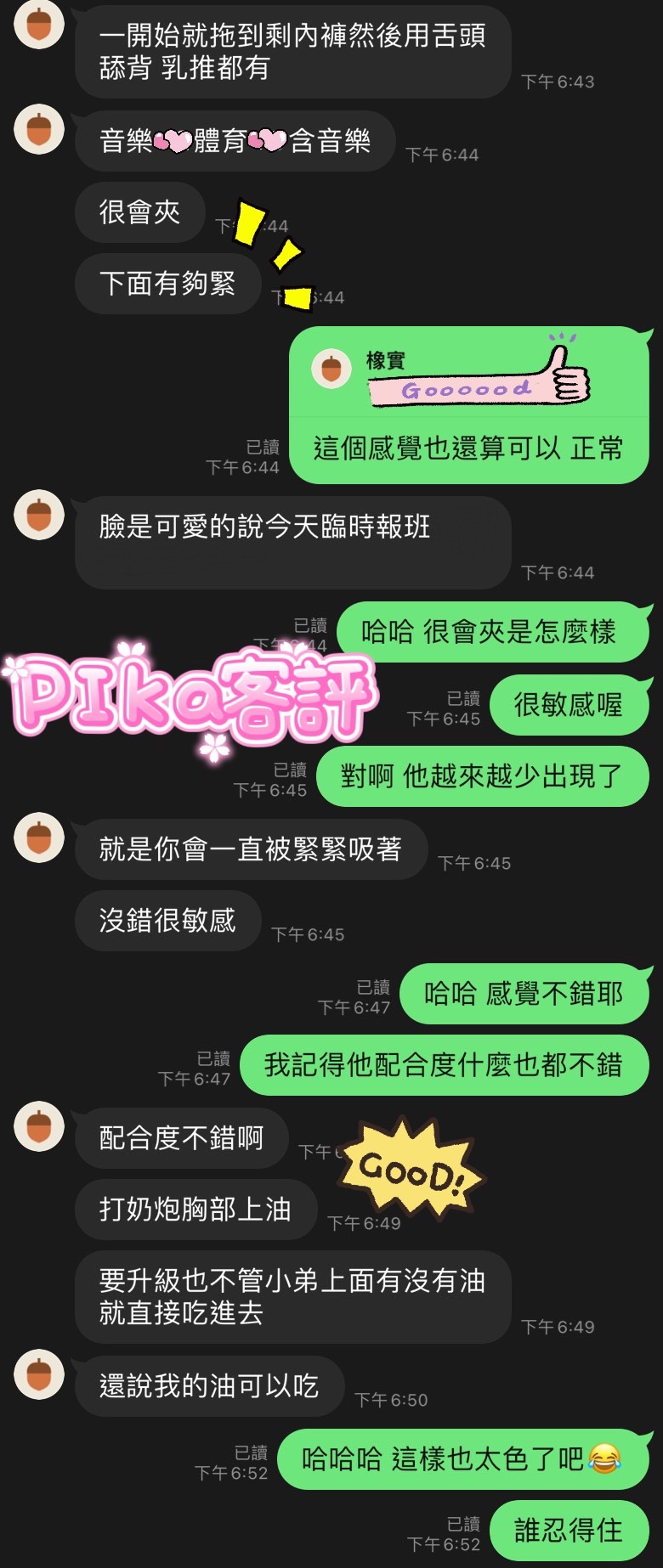Tap the 橡實 name label on the sticker

click(x=385, y=360)
